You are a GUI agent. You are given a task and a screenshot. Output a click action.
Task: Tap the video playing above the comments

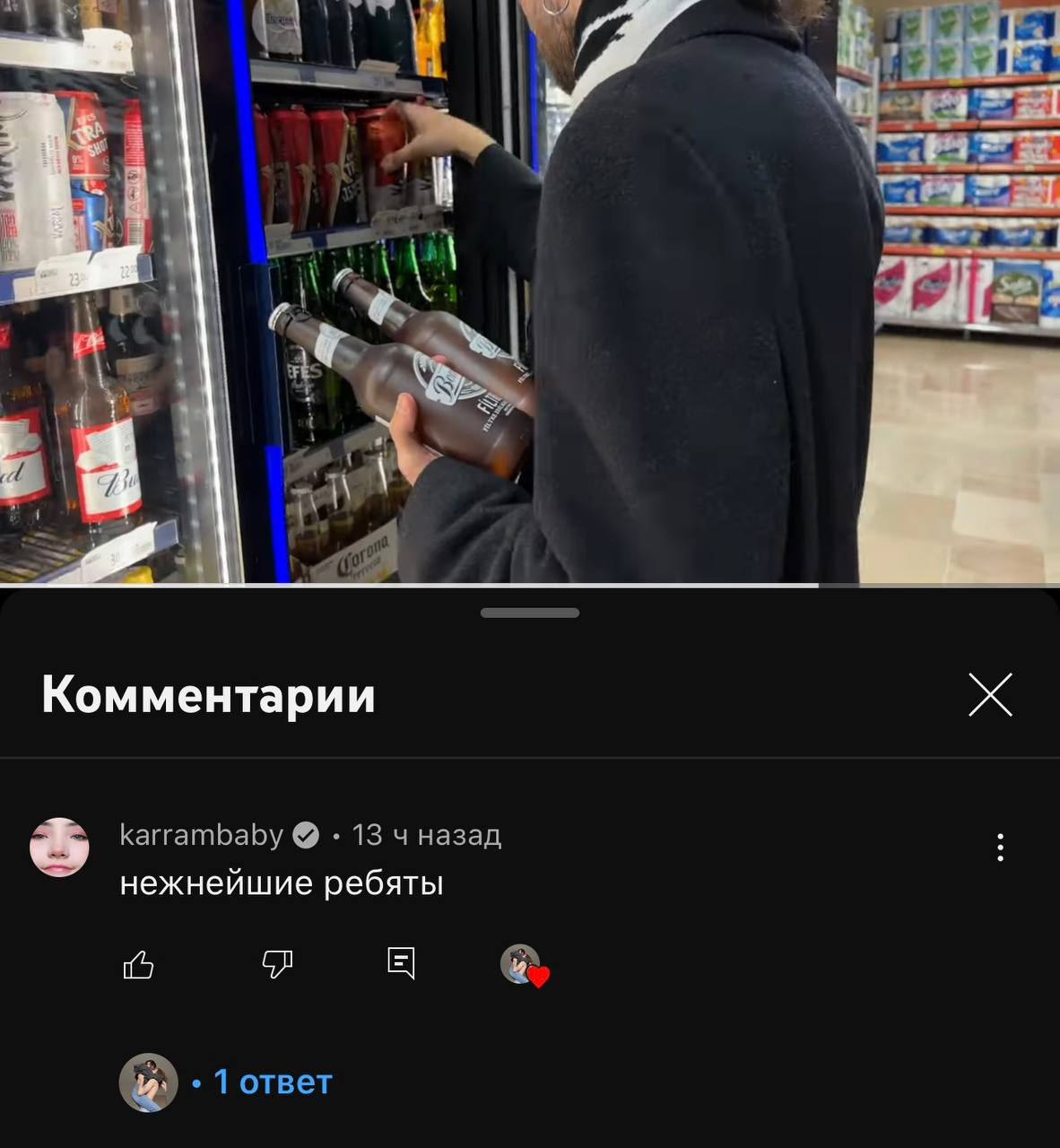[529, 291]
